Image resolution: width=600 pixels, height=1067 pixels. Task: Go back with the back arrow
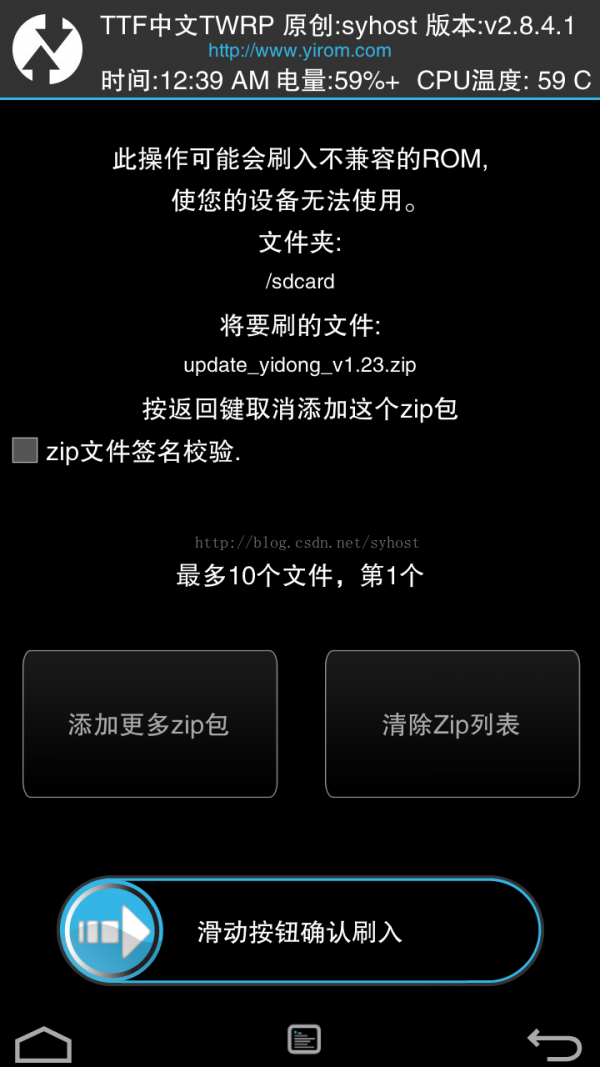click(x=554, y=1043)
